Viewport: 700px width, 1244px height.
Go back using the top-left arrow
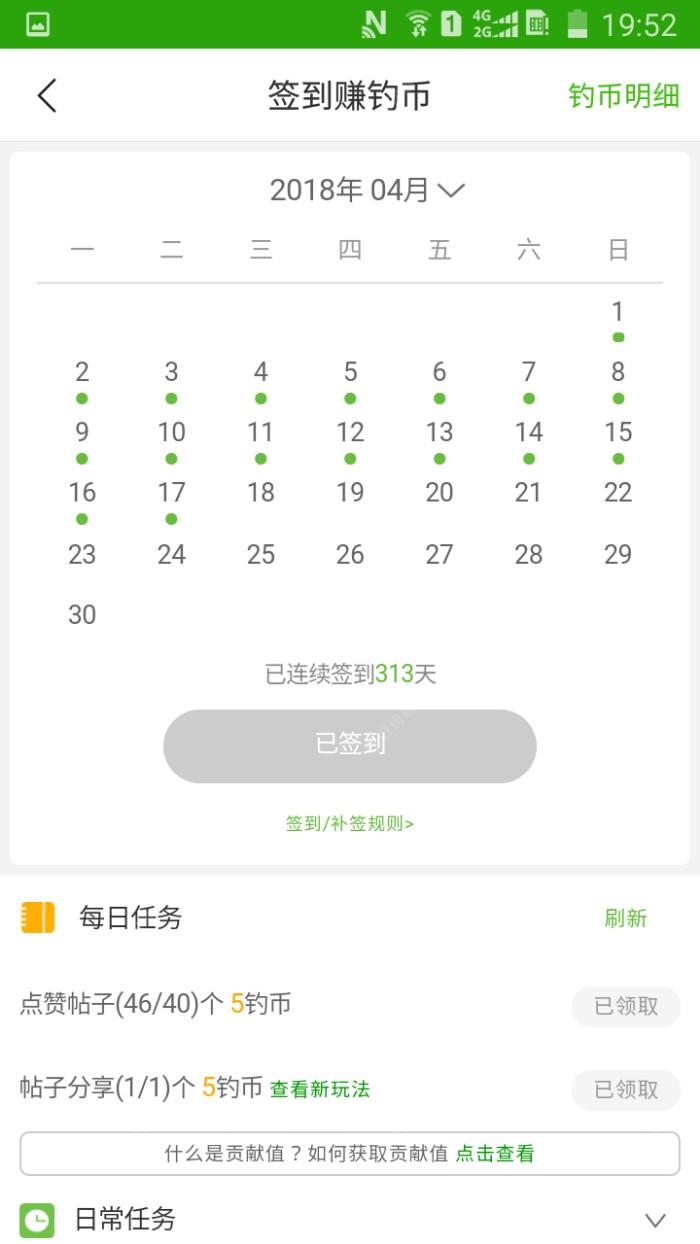[47, 96]
